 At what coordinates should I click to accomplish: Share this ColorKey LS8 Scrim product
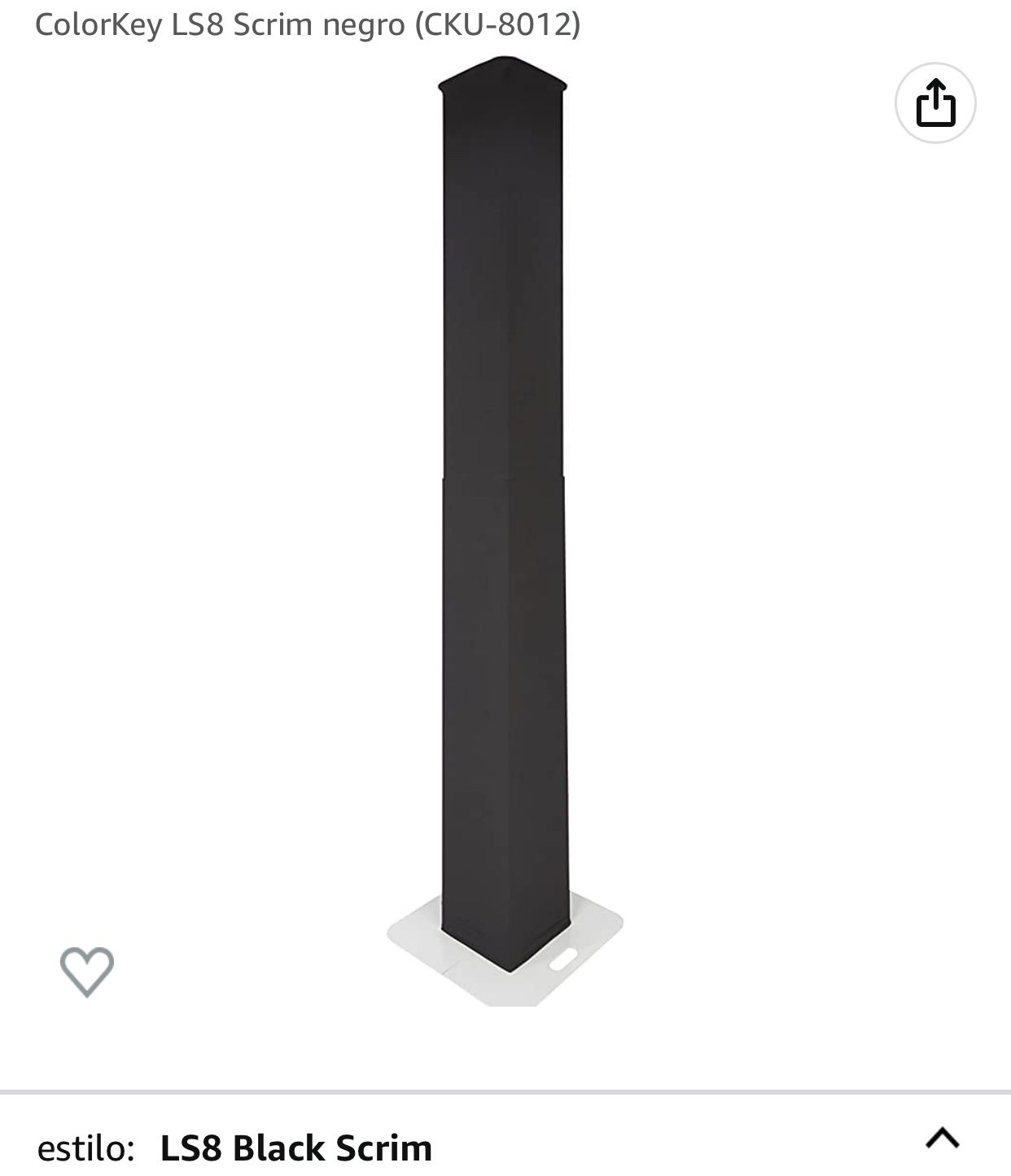pos(935,103)
